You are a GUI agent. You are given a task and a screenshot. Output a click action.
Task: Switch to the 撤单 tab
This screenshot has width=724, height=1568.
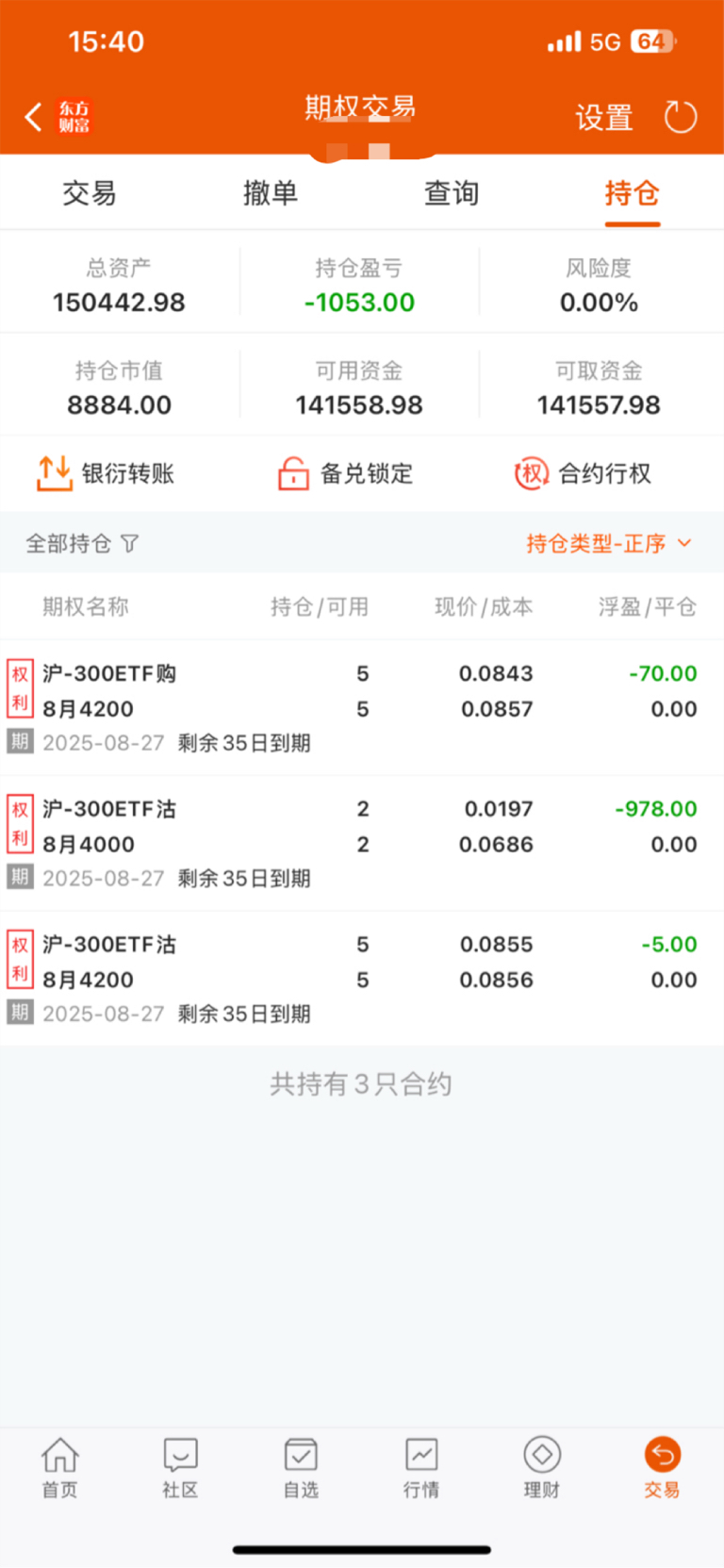pos(271,193)
